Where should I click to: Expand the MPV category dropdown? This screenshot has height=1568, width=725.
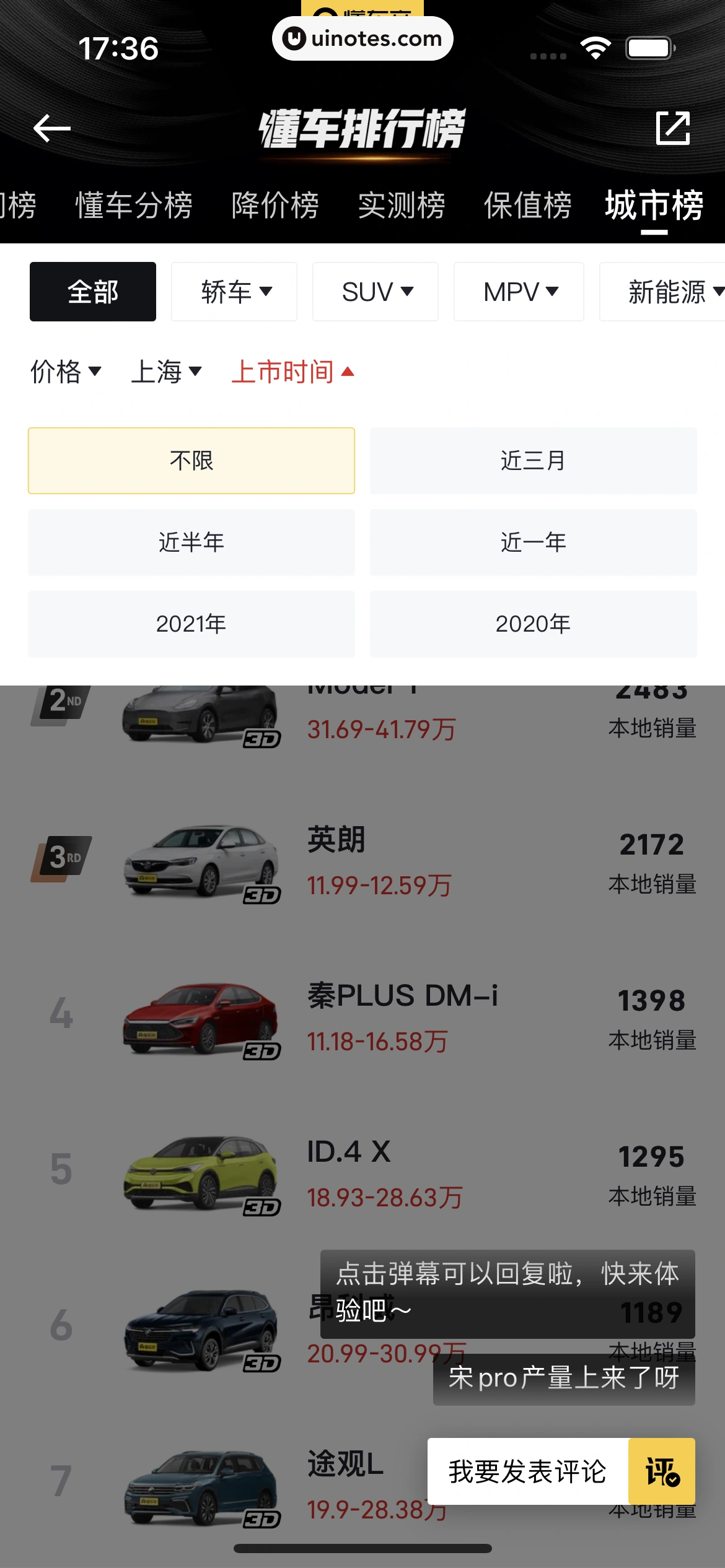[519, 292]
